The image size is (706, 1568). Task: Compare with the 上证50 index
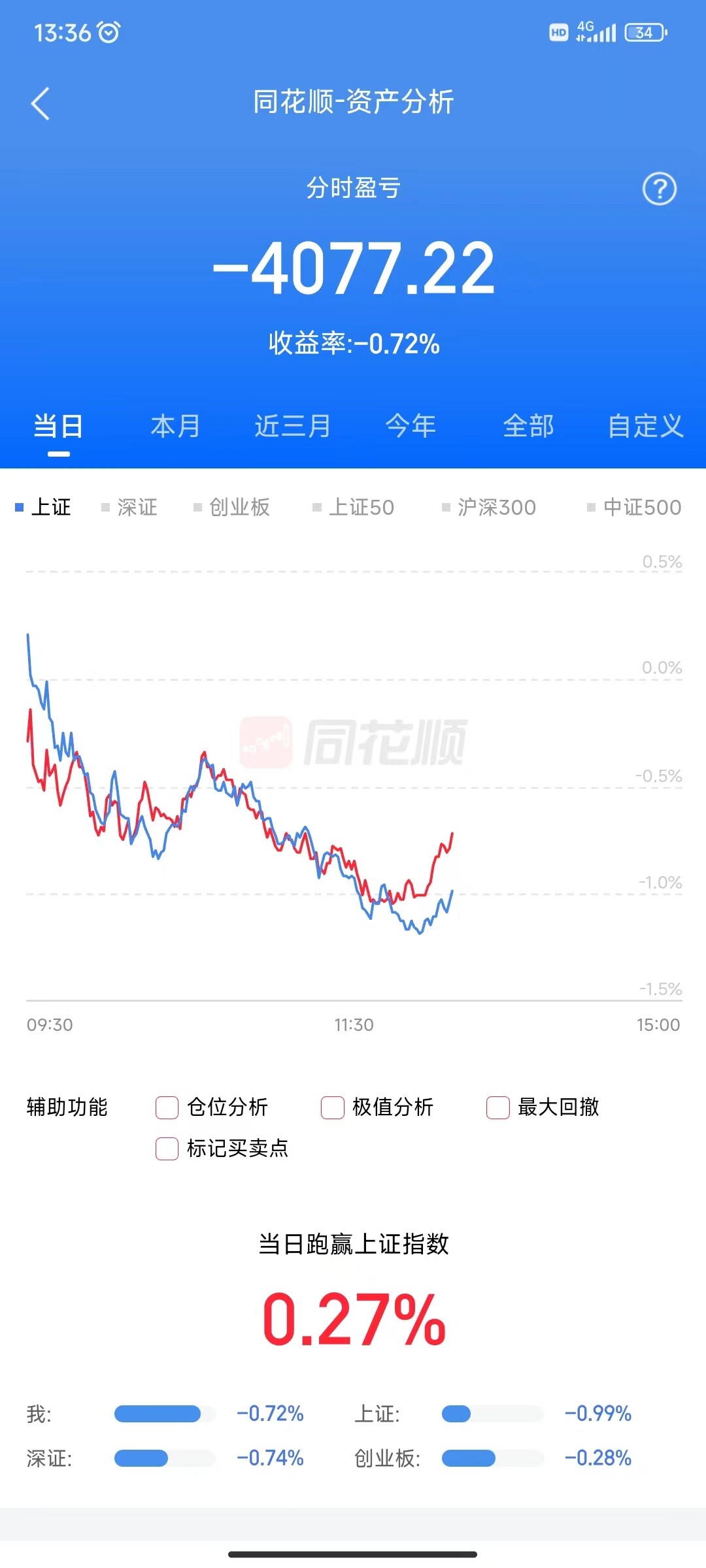pos(353,507)
